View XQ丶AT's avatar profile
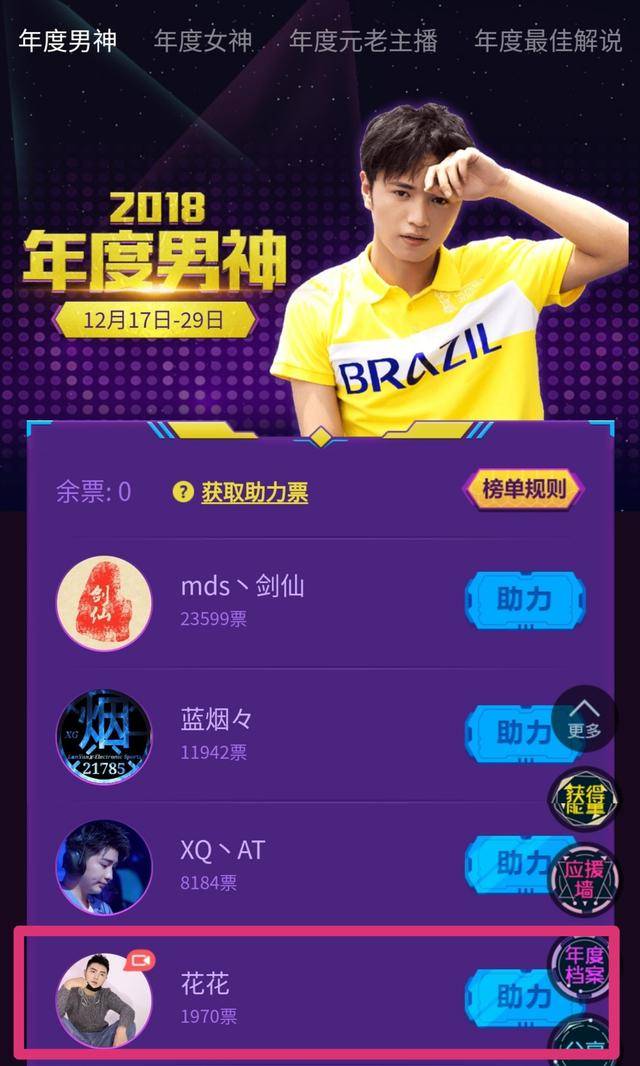 (x=104, y=866)
